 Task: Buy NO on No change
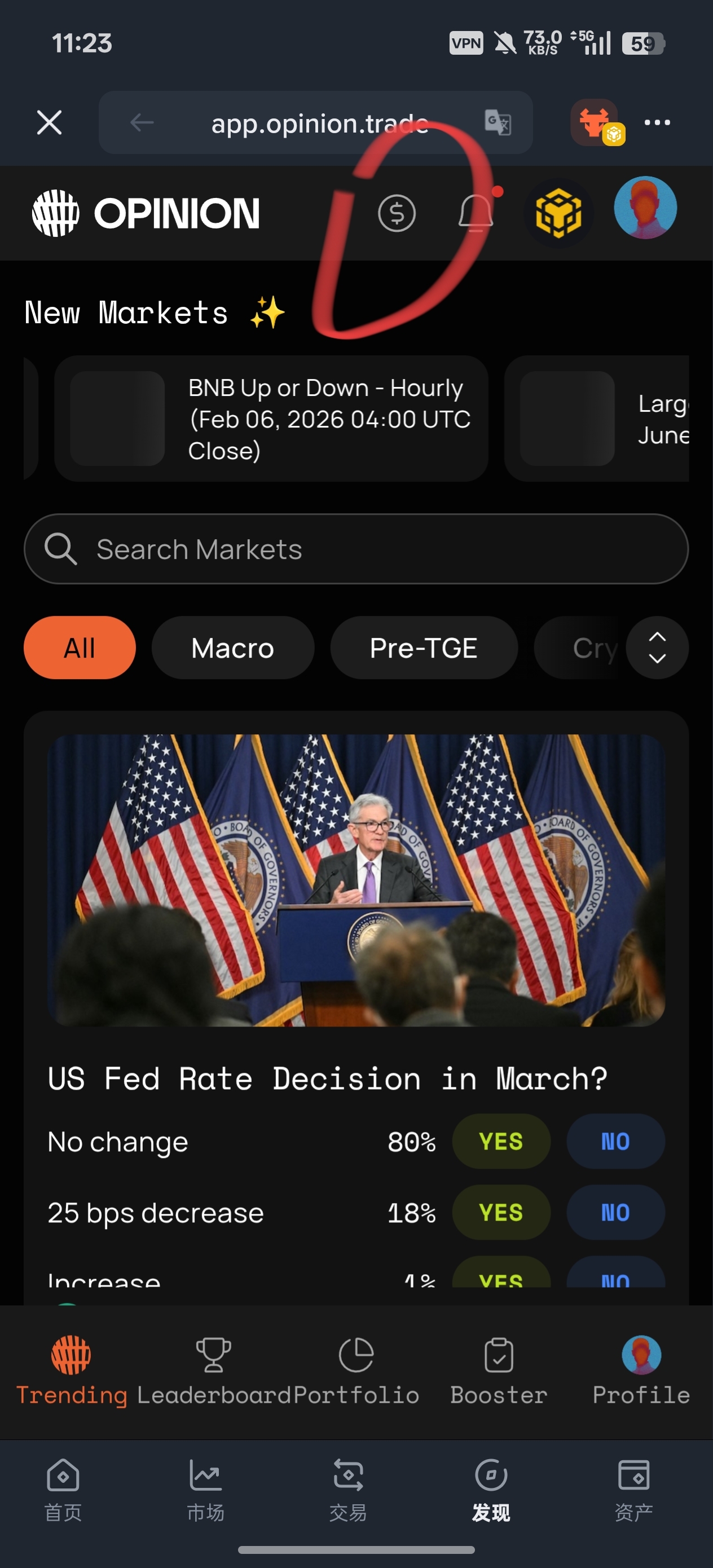pos(615,1141)
